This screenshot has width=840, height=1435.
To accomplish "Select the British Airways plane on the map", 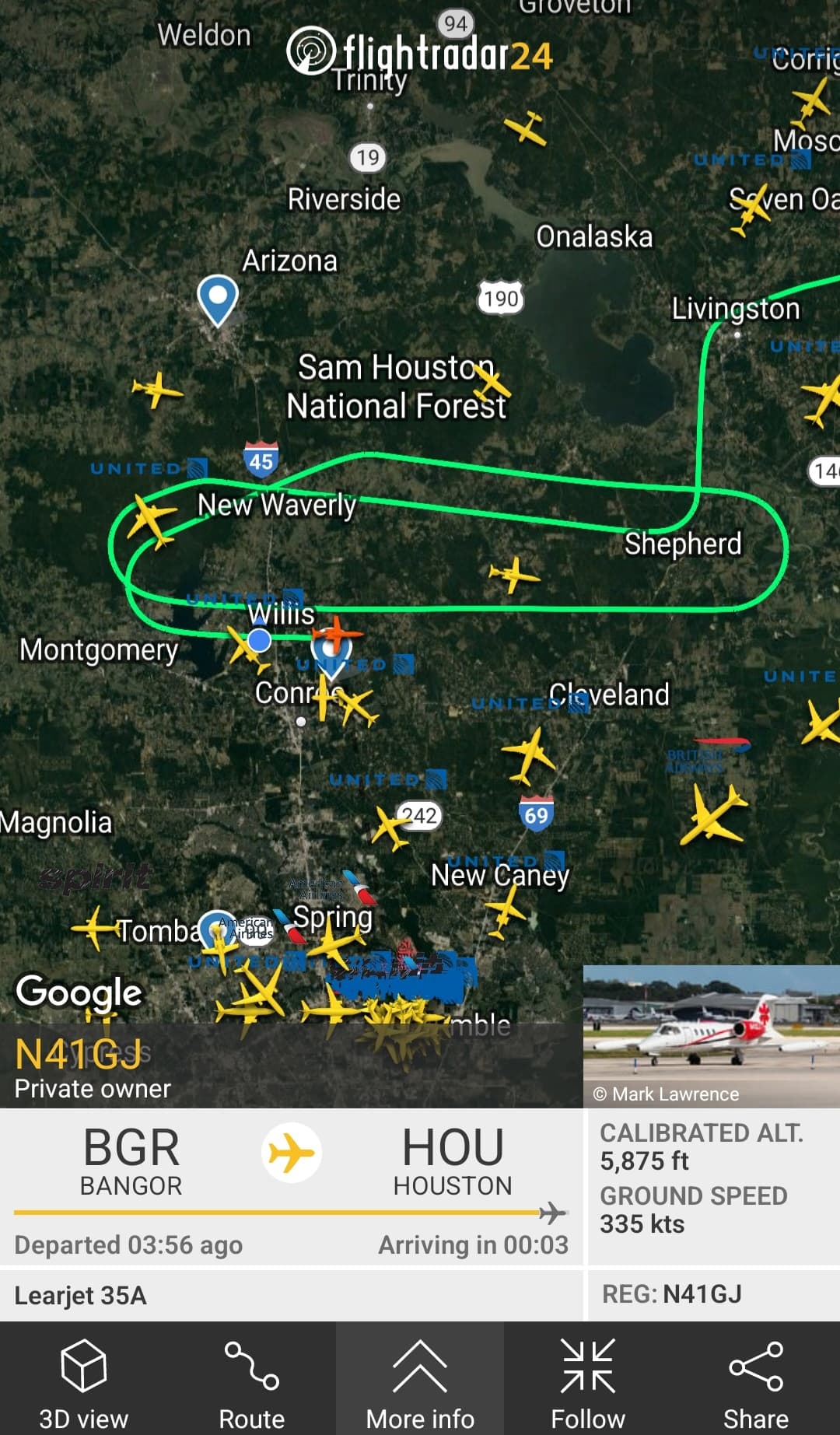I will point(712,814).
